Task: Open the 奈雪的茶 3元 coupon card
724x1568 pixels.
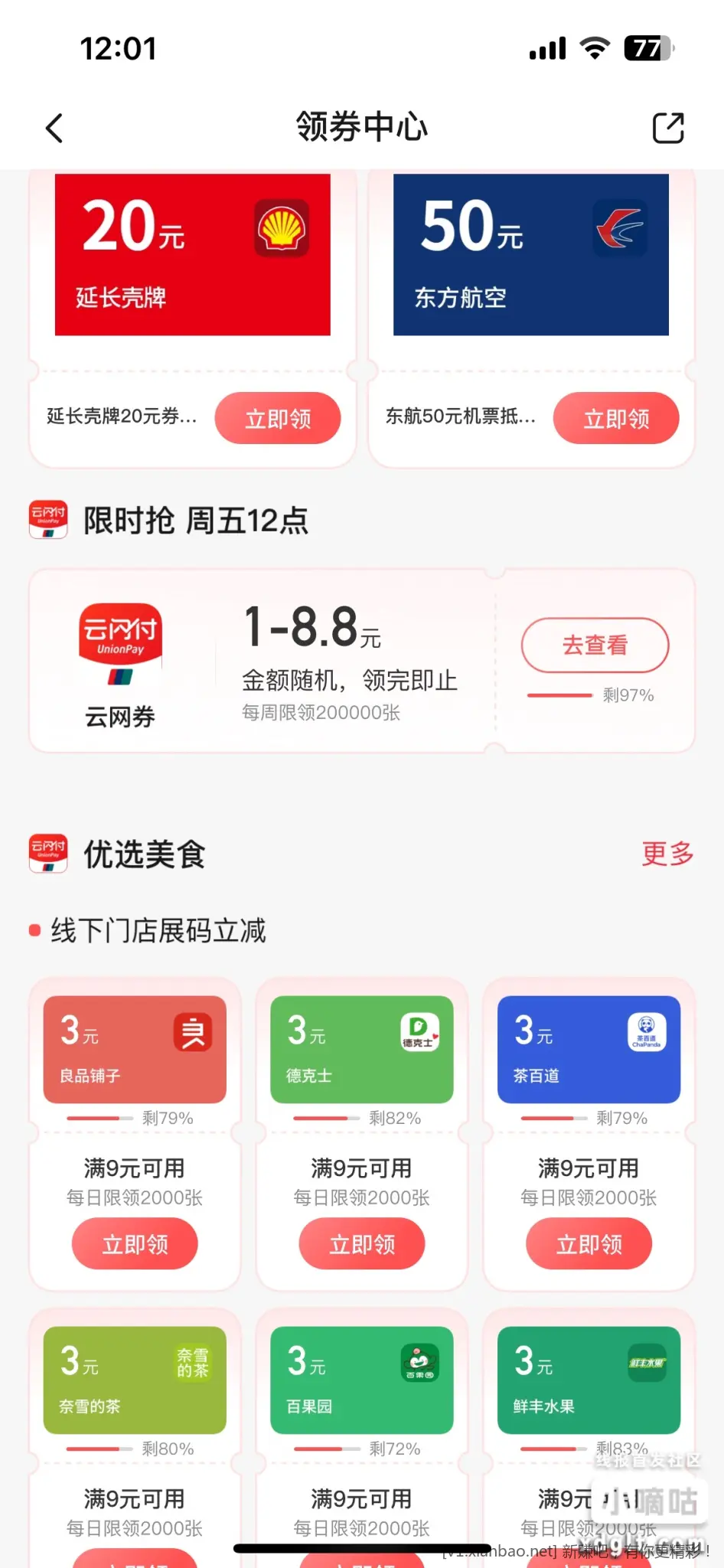Action: [x=135, y=1380]
